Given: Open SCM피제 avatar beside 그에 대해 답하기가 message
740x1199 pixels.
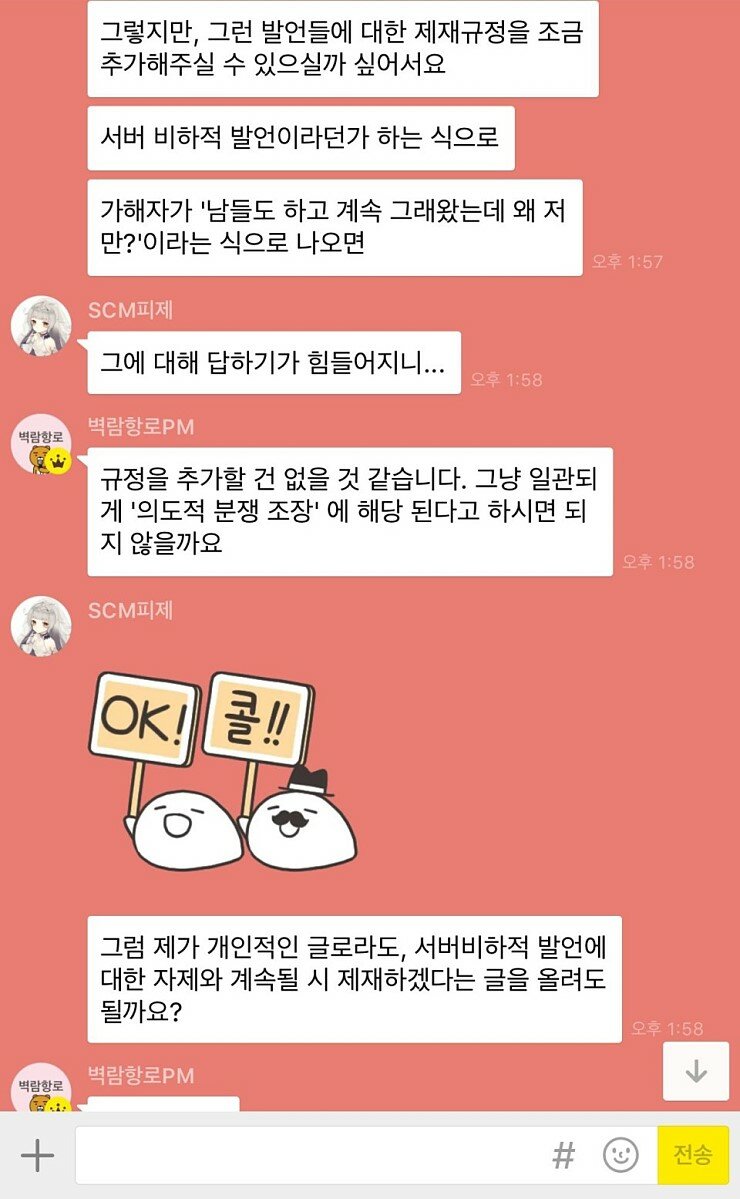Looking at the screenshot, I should (41, 326).
